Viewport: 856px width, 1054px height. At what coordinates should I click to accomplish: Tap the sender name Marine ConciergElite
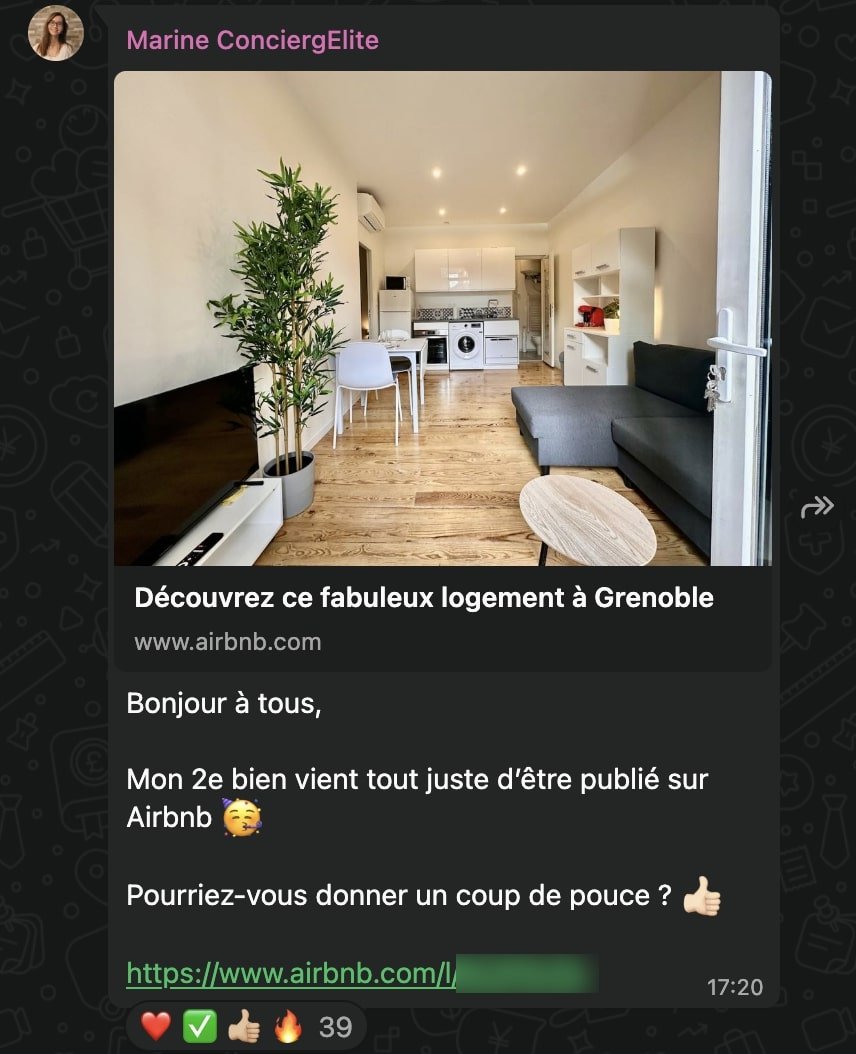point(252,41)
